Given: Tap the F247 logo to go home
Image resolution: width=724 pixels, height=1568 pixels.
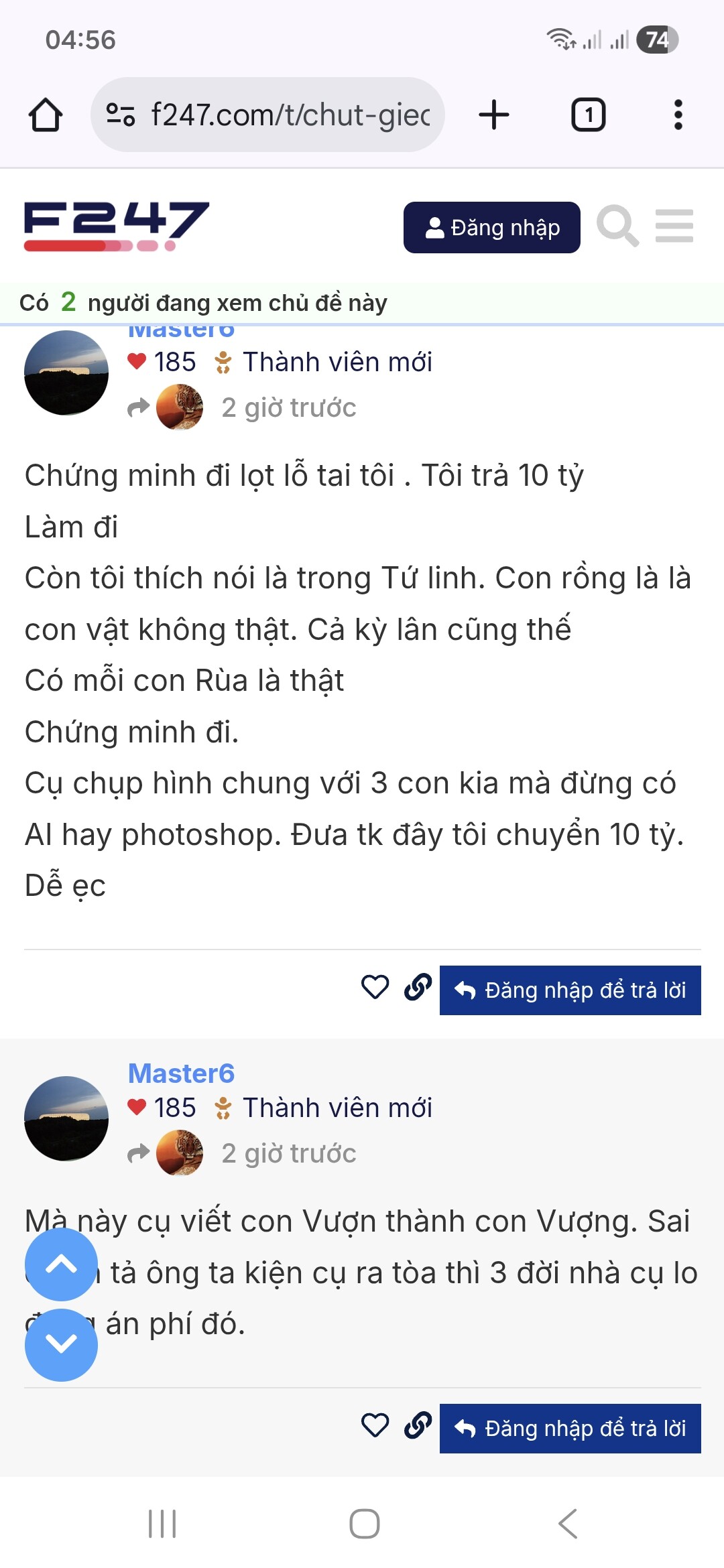Looking at the screenshot, I should 117,226.
